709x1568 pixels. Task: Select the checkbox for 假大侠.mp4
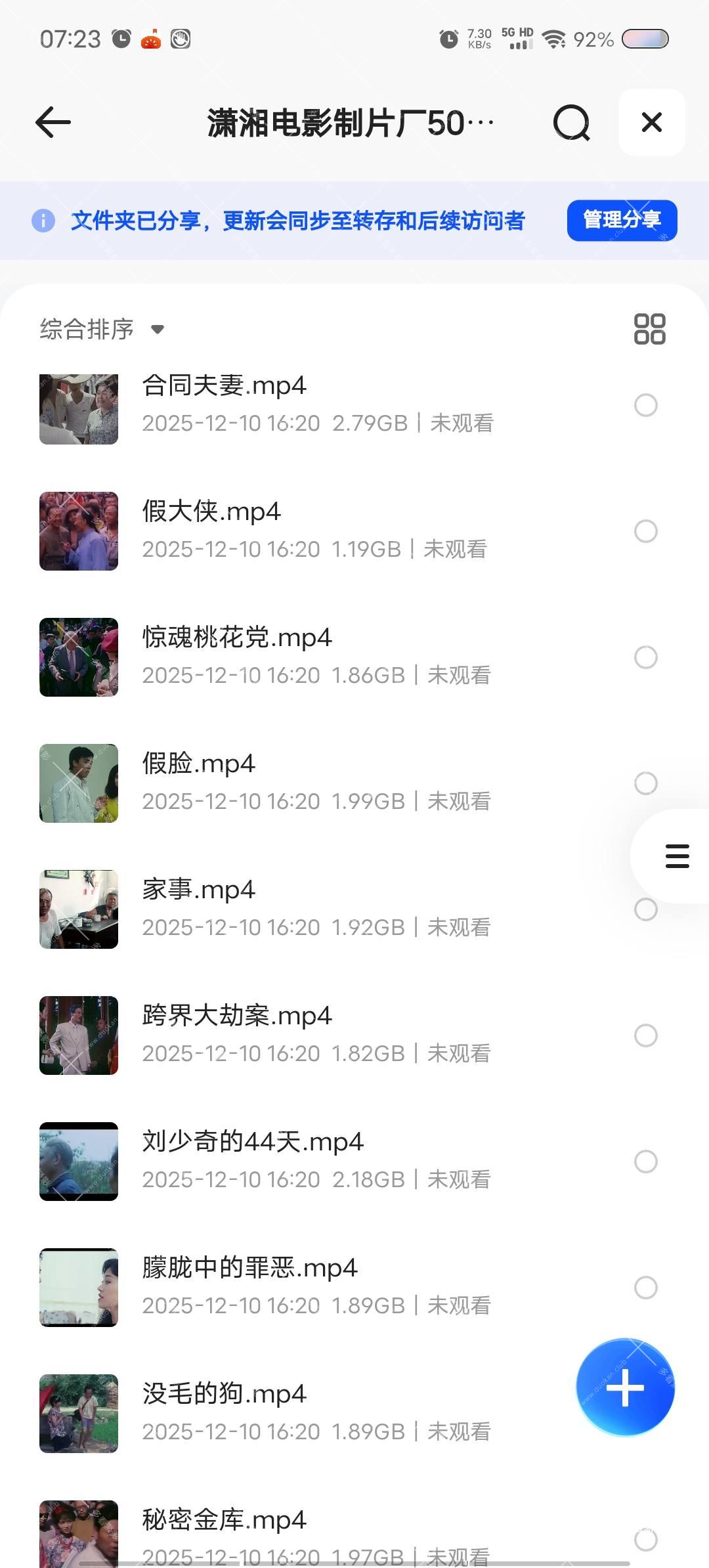(645, 531)
